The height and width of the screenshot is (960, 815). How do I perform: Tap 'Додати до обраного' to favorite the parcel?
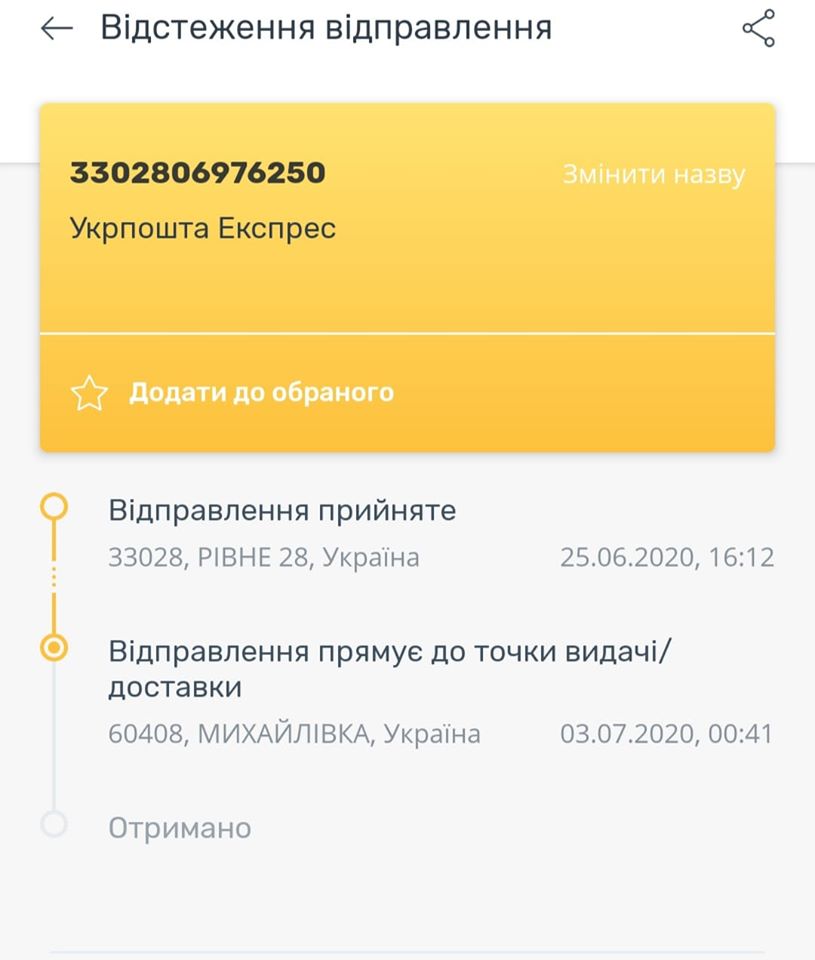(261, 392)
